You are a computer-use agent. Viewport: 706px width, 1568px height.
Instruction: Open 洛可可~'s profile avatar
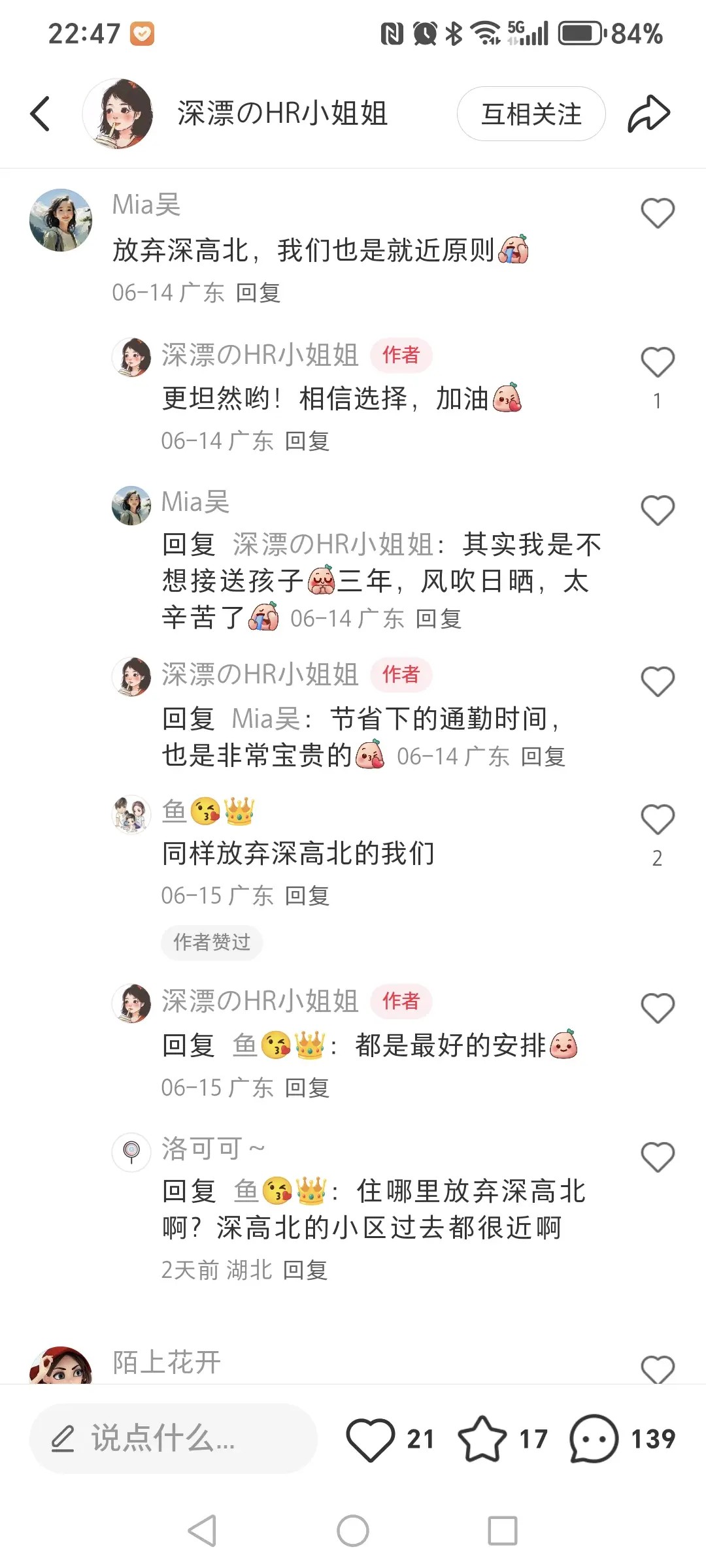coord(131,1151)
